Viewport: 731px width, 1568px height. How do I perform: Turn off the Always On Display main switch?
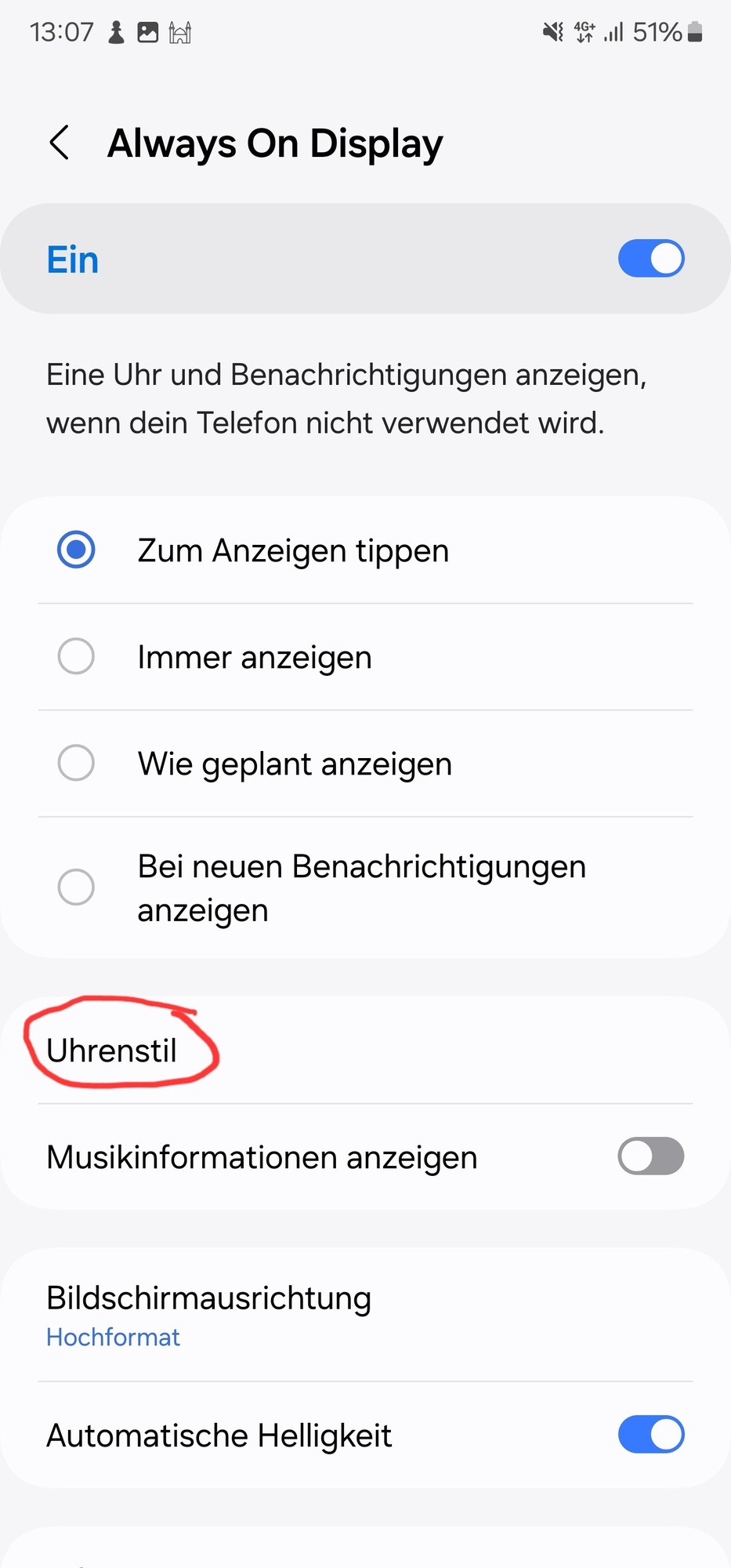[x=650, y=259]
